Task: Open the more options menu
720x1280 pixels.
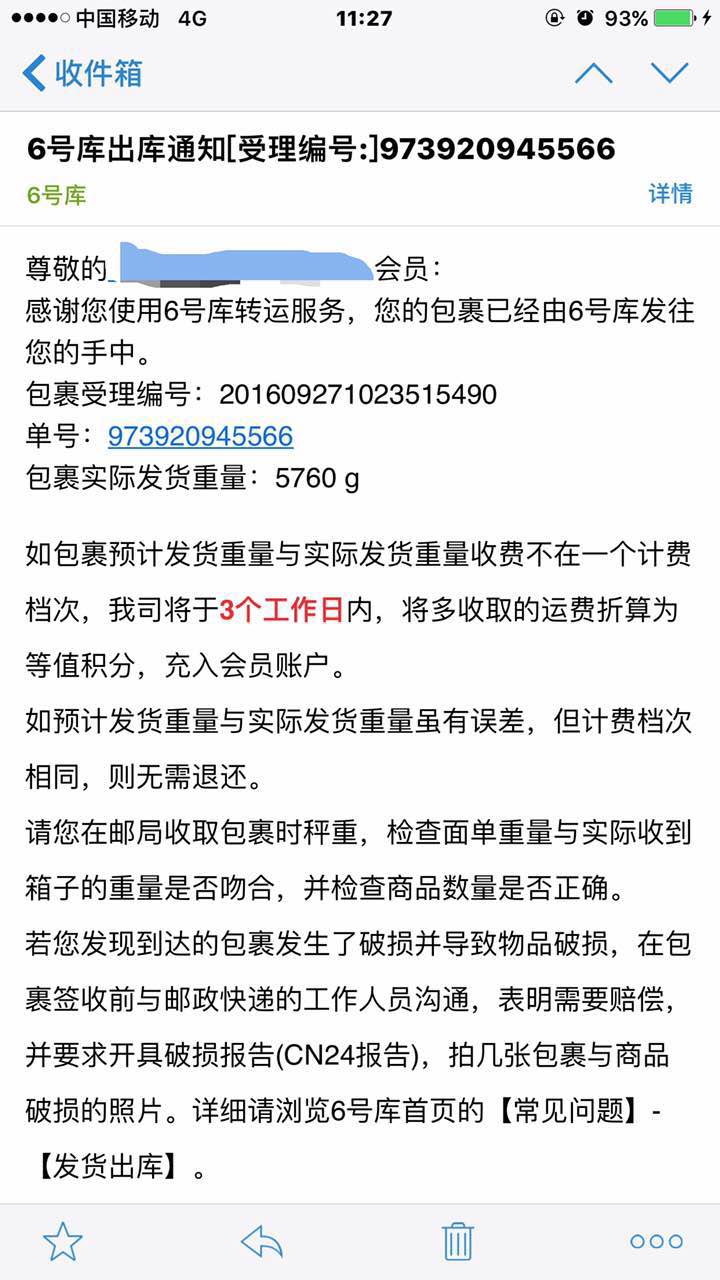Action: [656, 1242]
